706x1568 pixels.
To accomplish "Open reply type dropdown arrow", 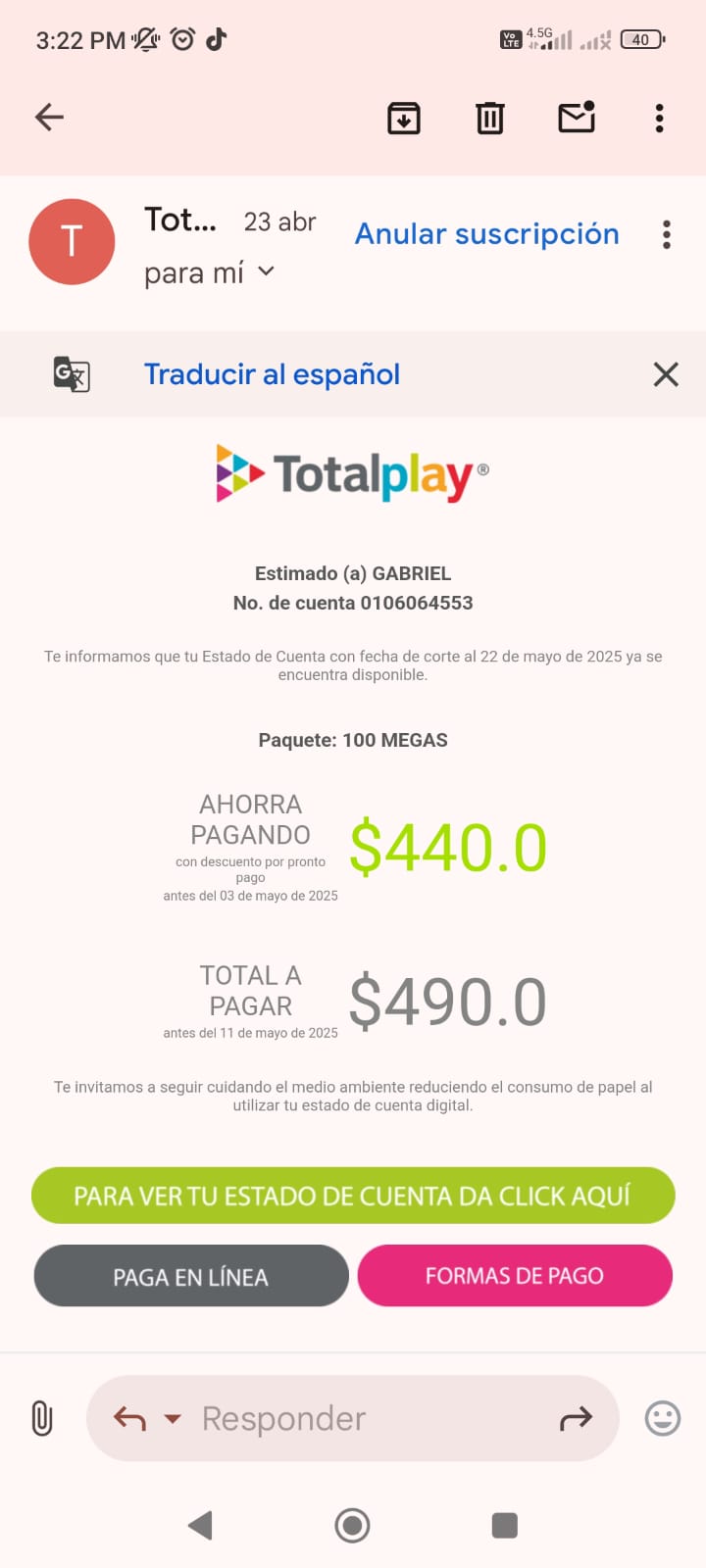I will pos(173,1418).
